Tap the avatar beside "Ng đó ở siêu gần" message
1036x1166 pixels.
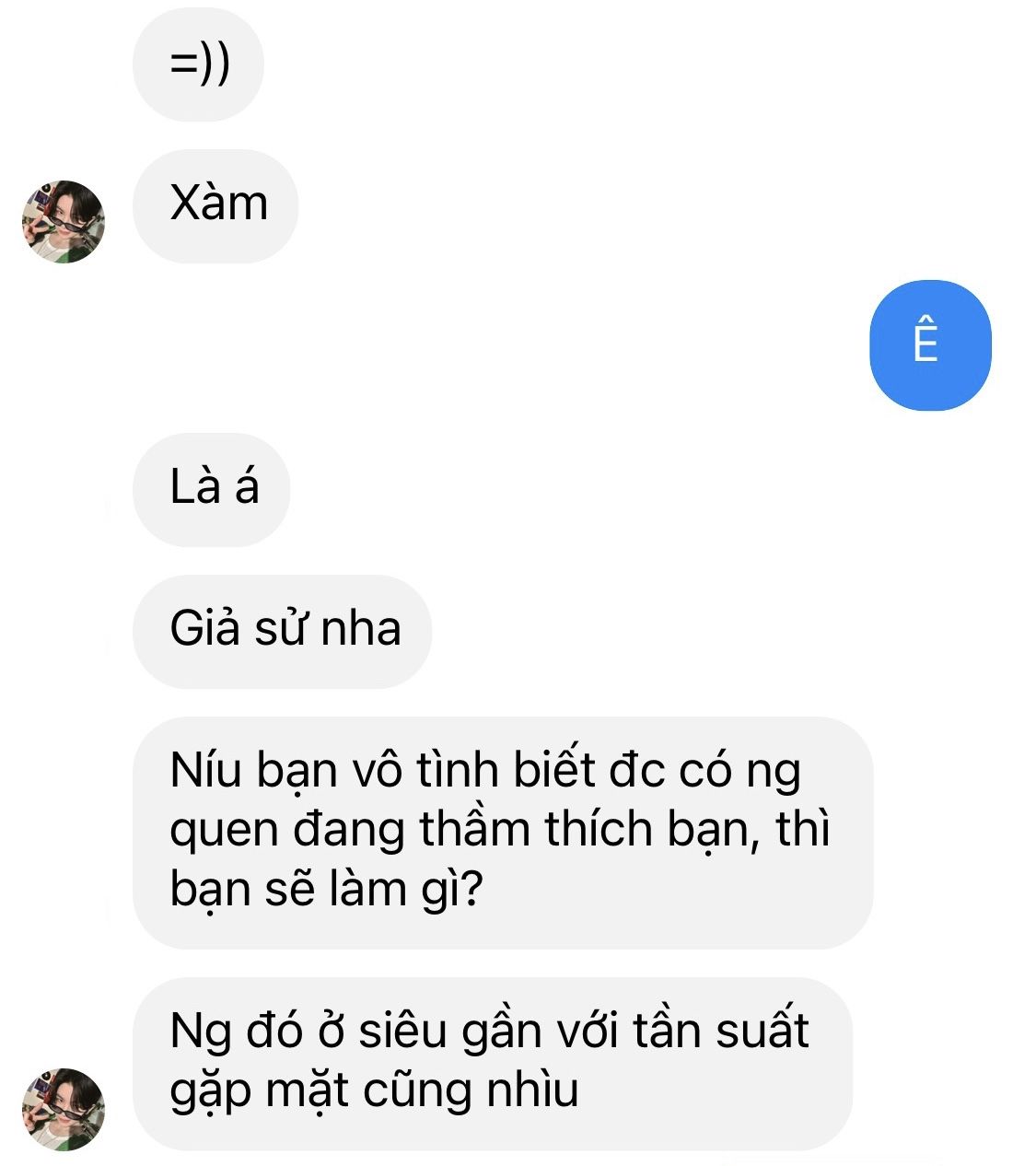tap(64, 1109)
